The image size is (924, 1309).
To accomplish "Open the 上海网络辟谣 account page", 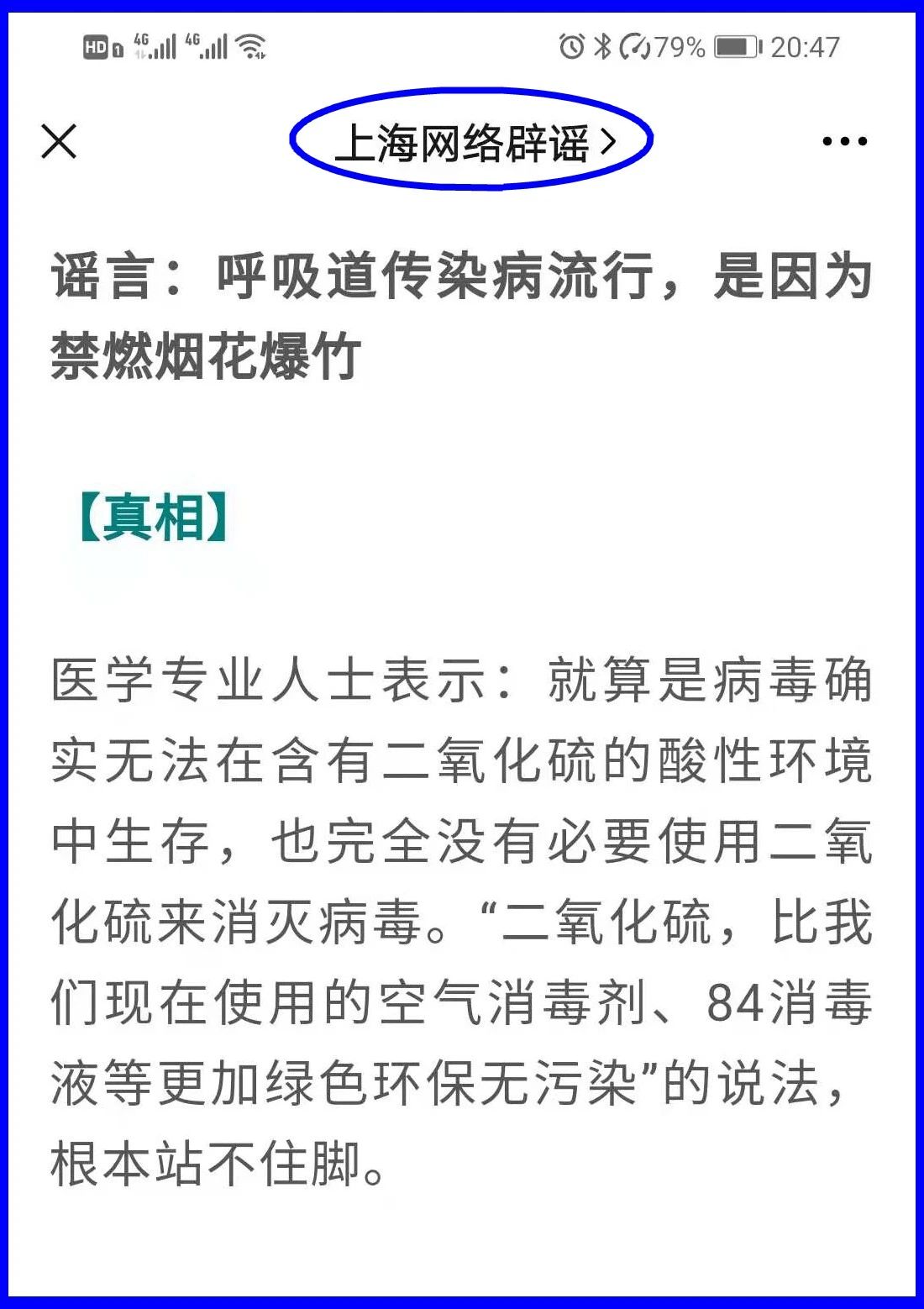I will point(472,142).
